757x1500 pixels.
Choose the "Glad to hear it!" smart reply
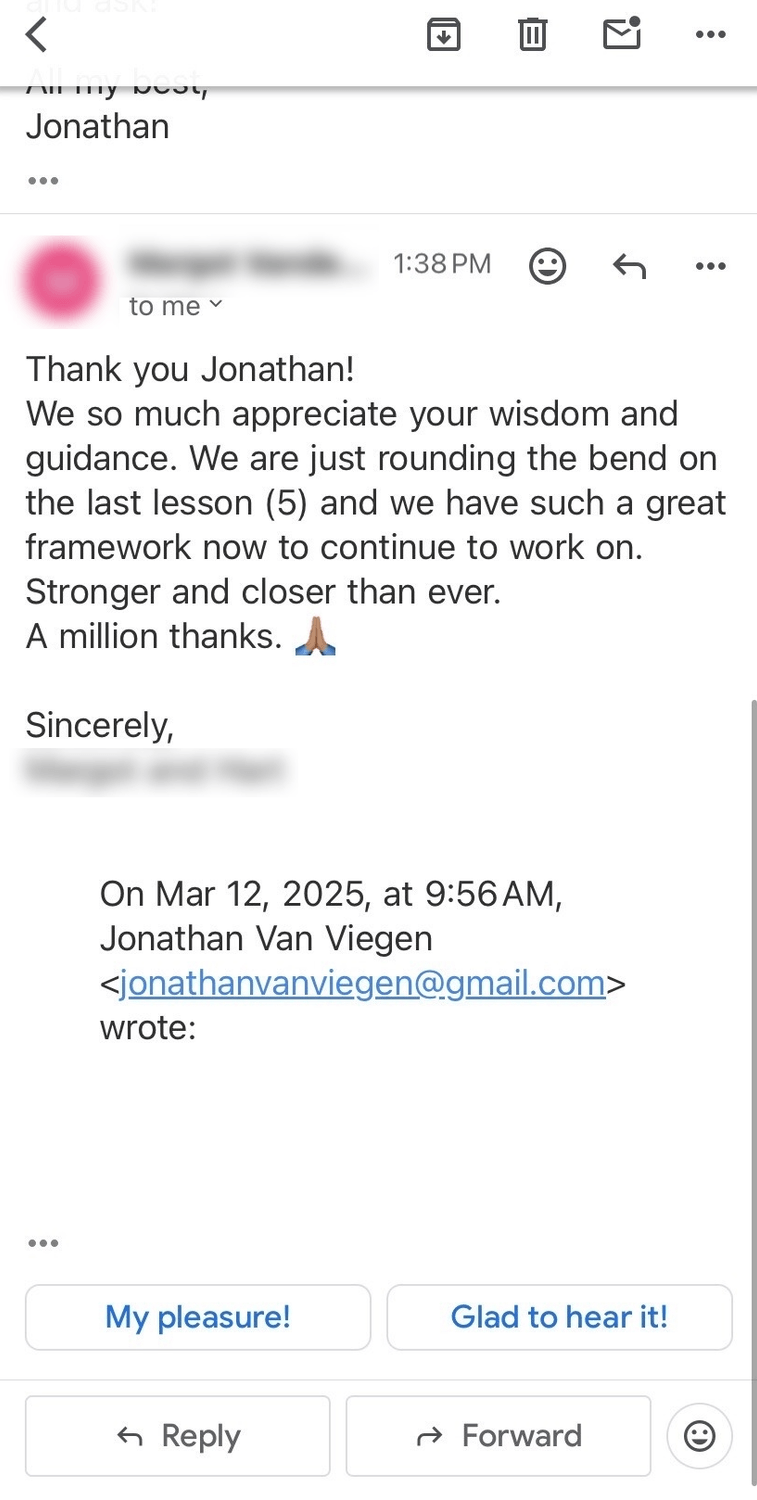(x=559, y=1317)
